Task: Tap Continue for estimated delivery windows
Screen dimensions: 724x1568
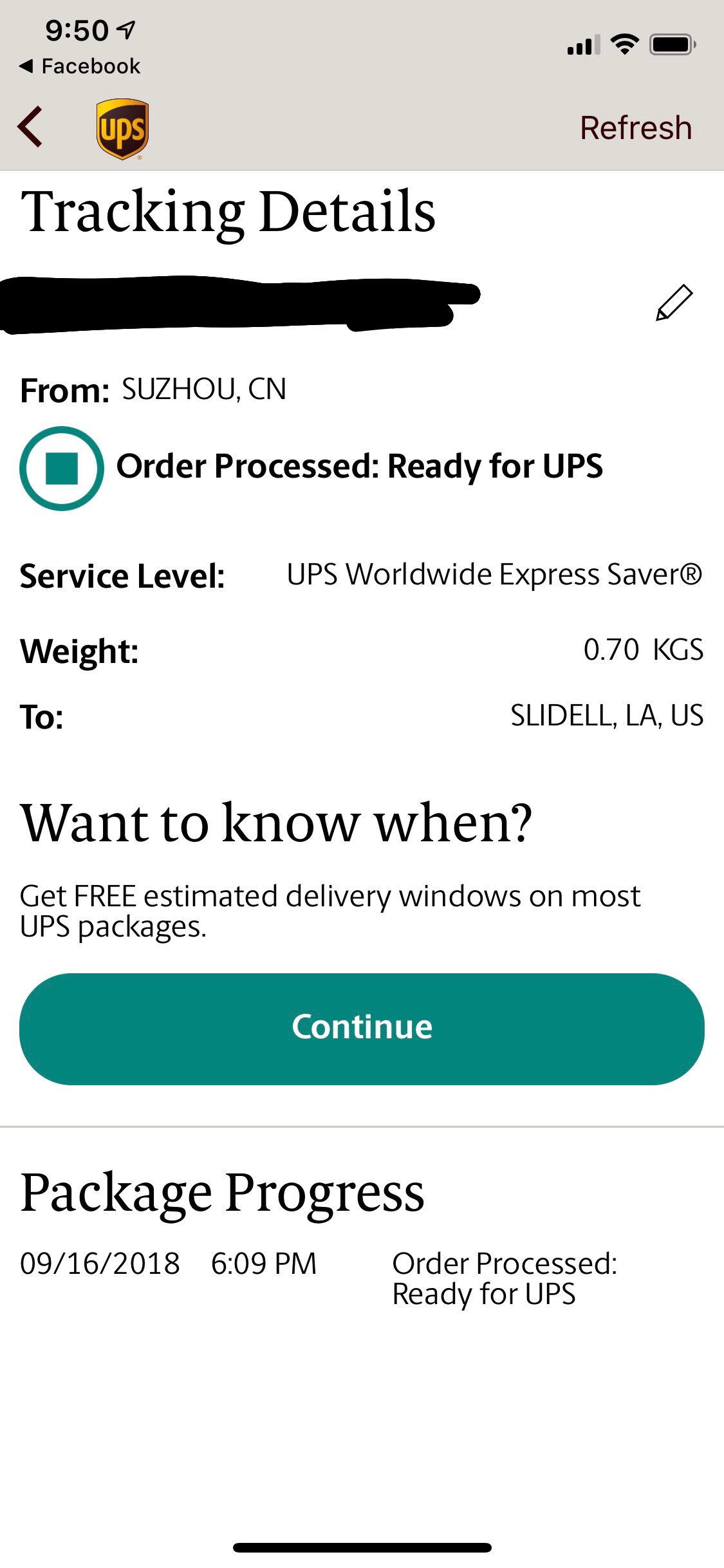Action: (362, 1028)
